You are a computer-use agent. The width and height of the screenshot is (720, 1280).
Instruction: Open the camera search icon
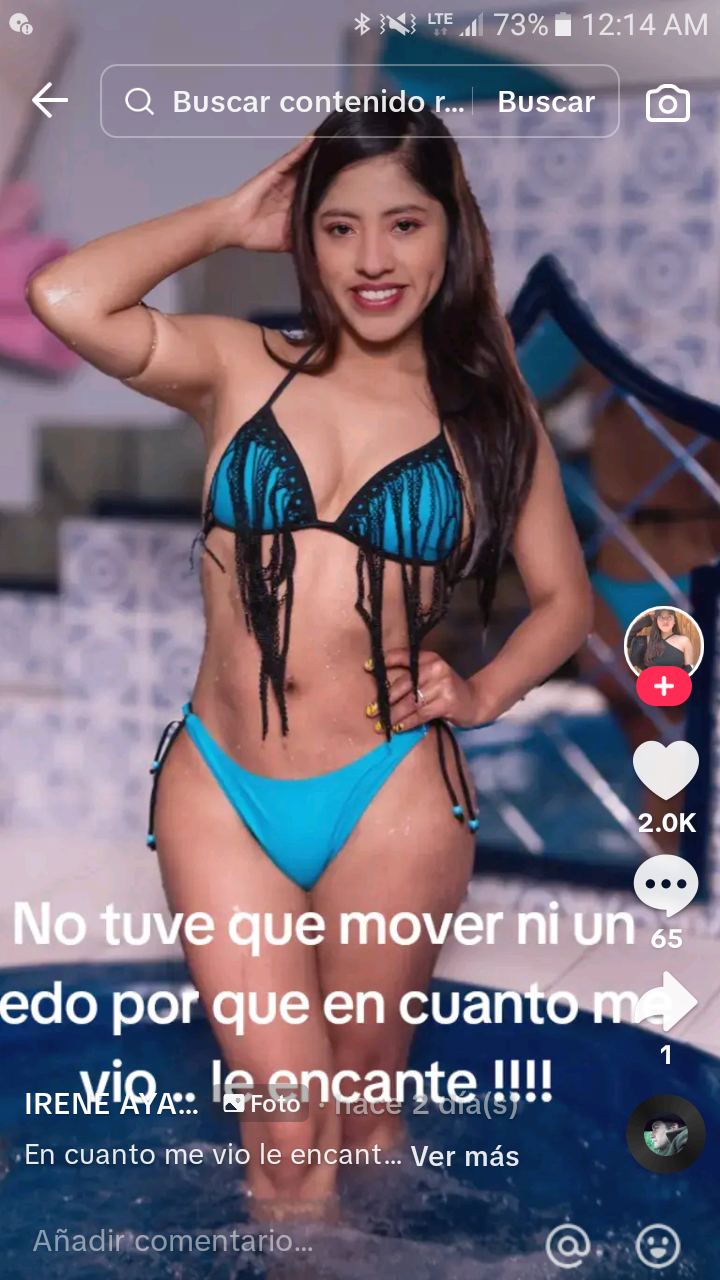click(667, 102)
